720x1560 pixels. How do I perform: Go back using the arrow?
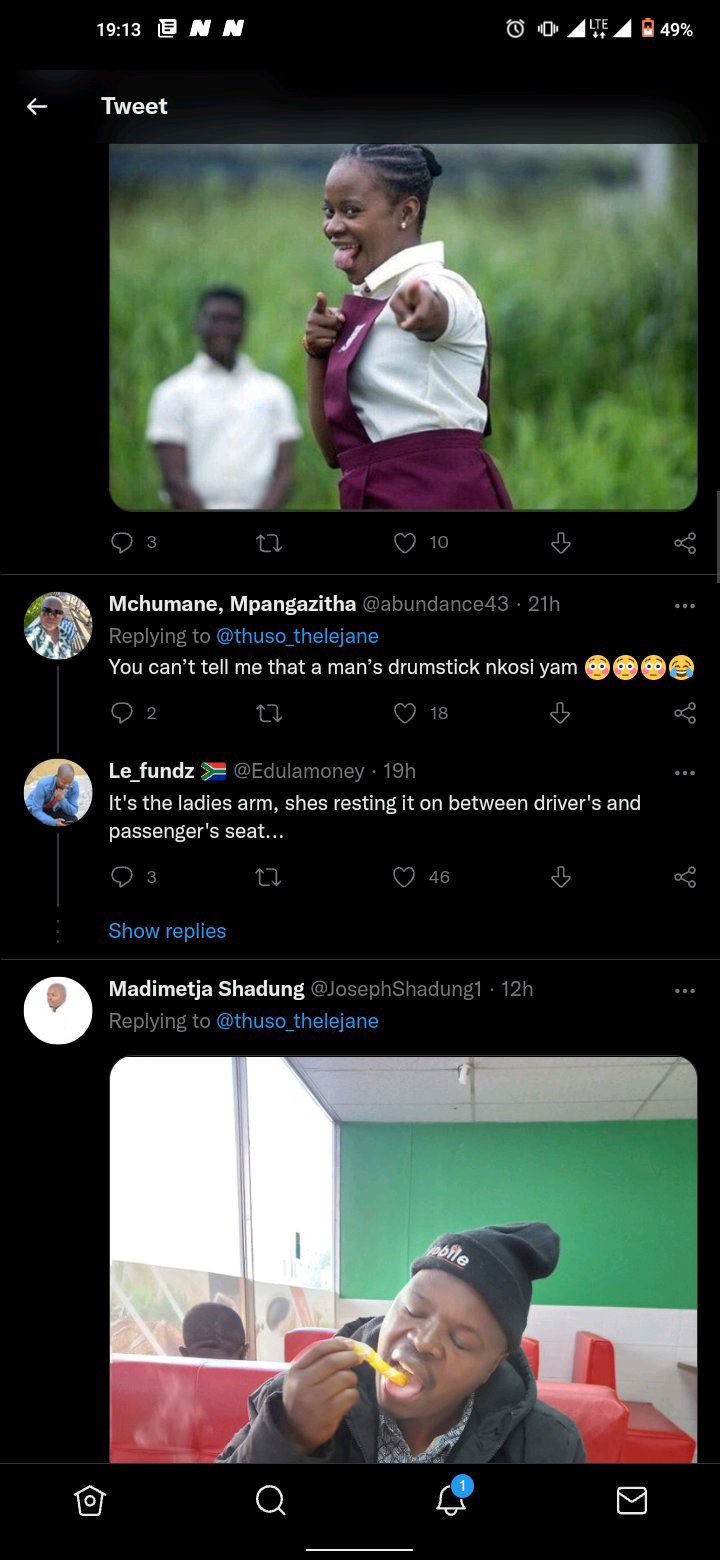tap(37, 106)
